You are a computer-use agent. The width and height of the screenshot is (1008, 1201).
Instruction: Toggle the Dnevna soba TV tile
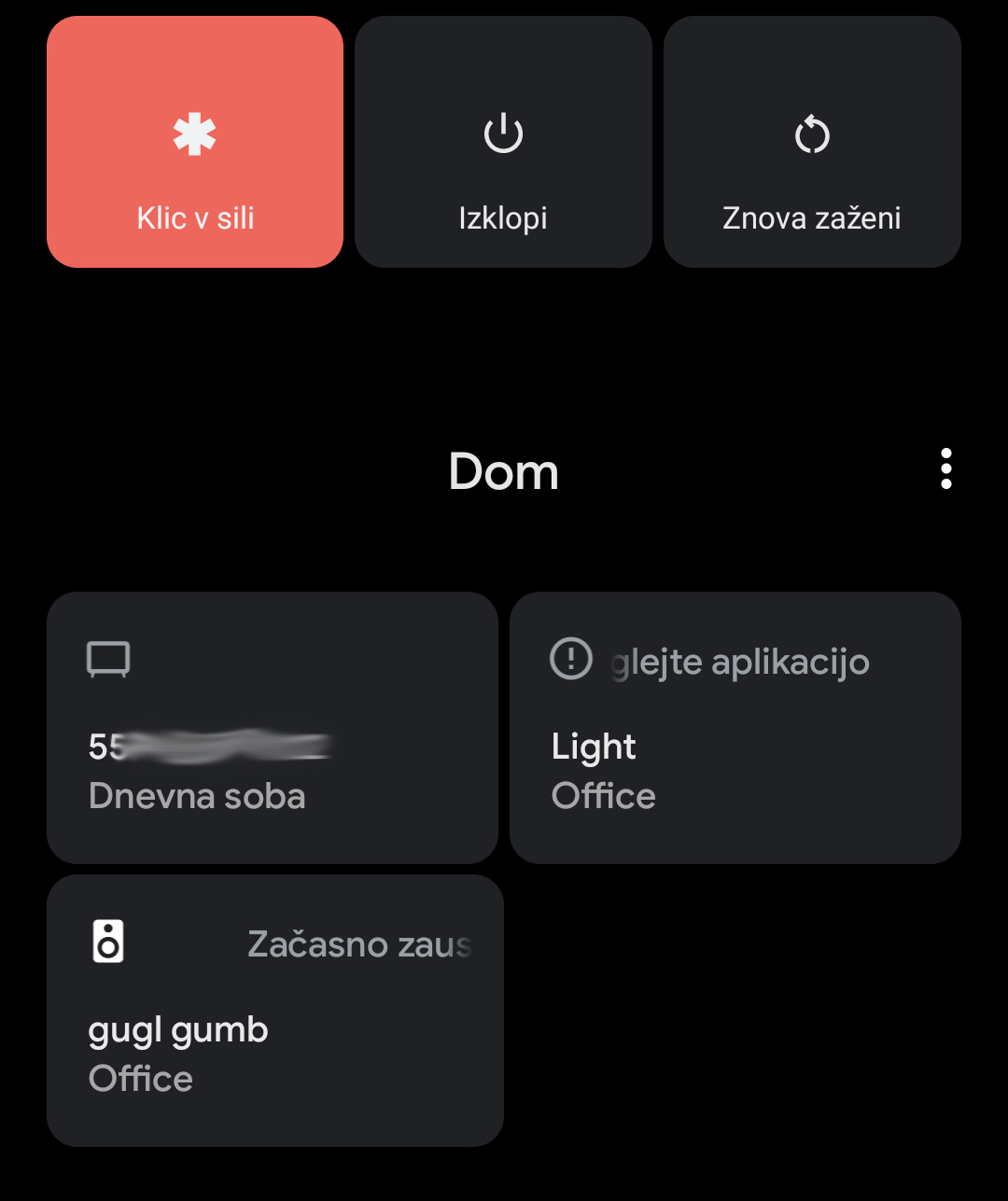click(x=272, y=727)
